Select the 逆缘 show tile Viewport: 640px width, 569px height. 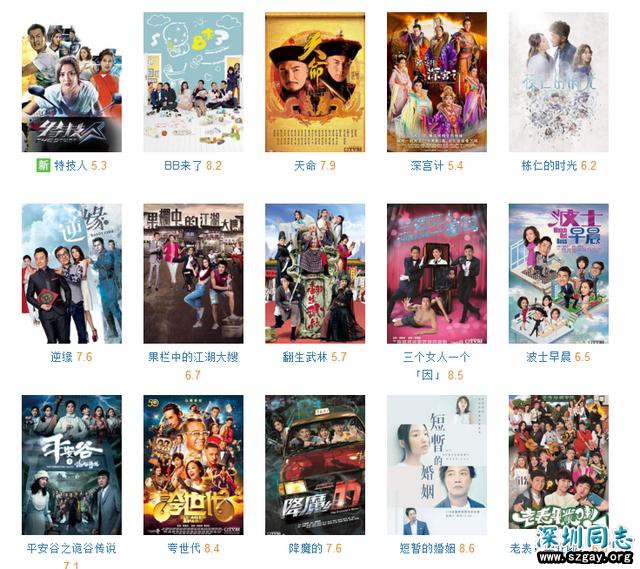tap(72, 273)
